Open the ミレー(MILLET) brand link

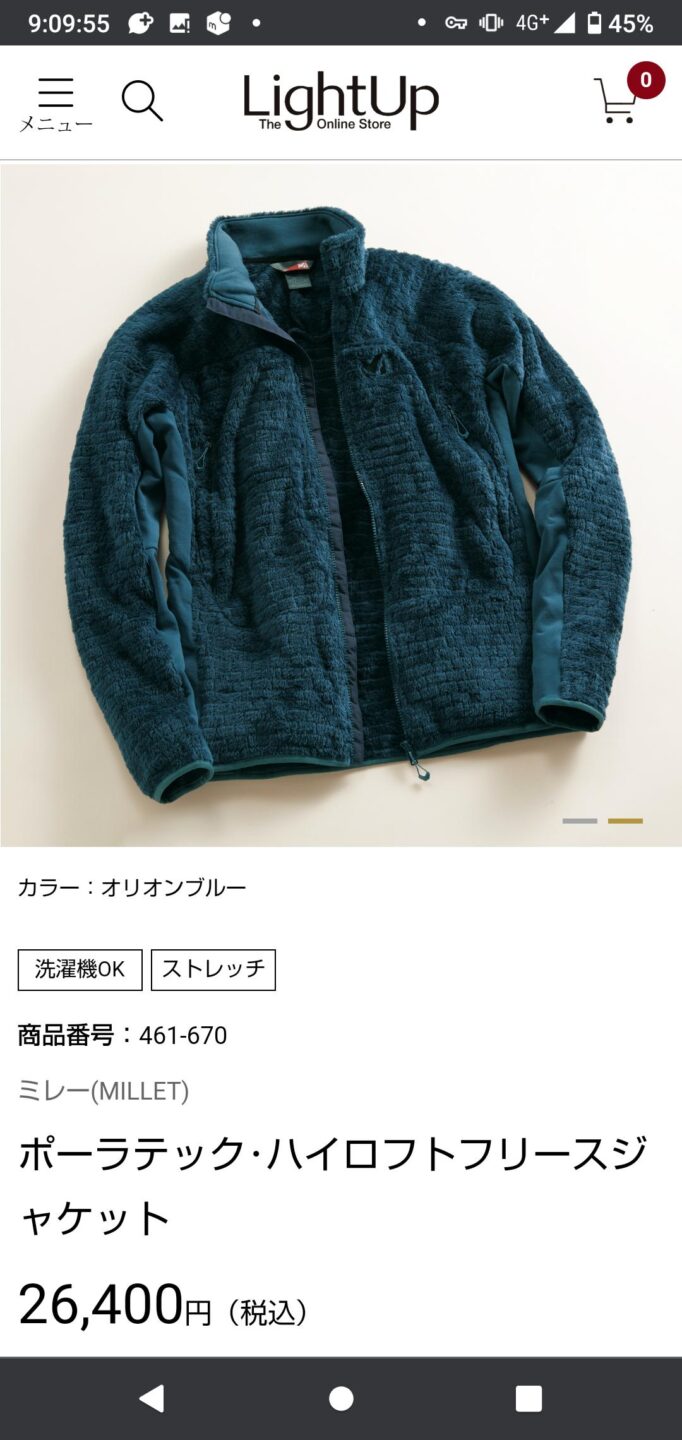[104, 1091]
